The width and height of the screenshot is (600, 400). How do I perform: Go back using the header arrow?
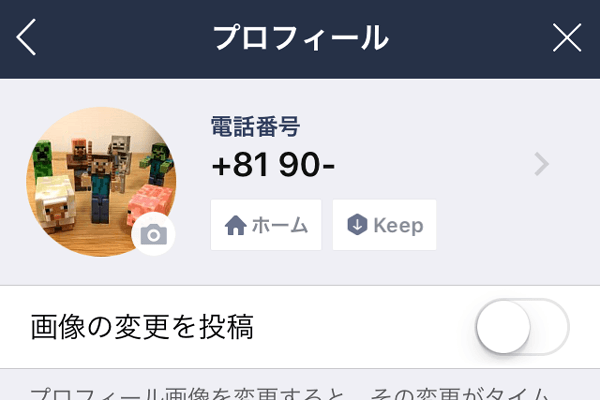point(27,38)
